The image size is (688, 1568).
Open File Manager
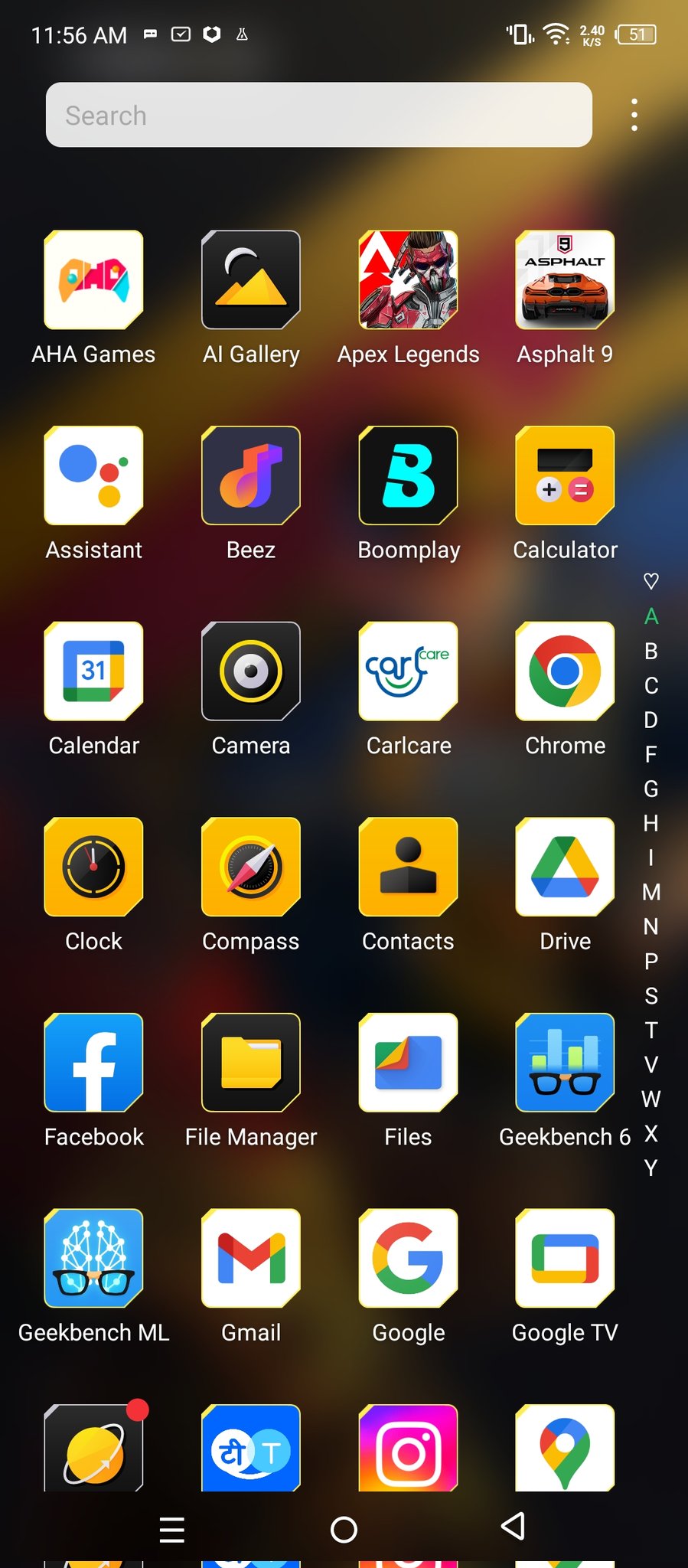251,1063
